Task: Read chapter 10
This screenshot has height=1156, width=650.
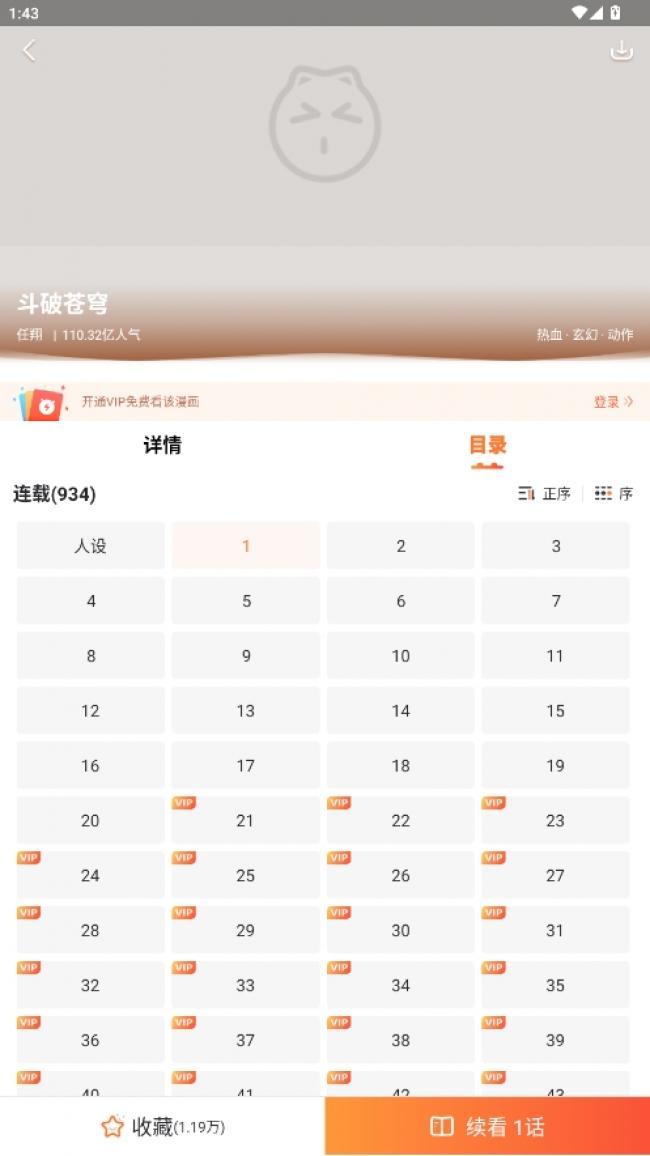Action: [401, 655]
